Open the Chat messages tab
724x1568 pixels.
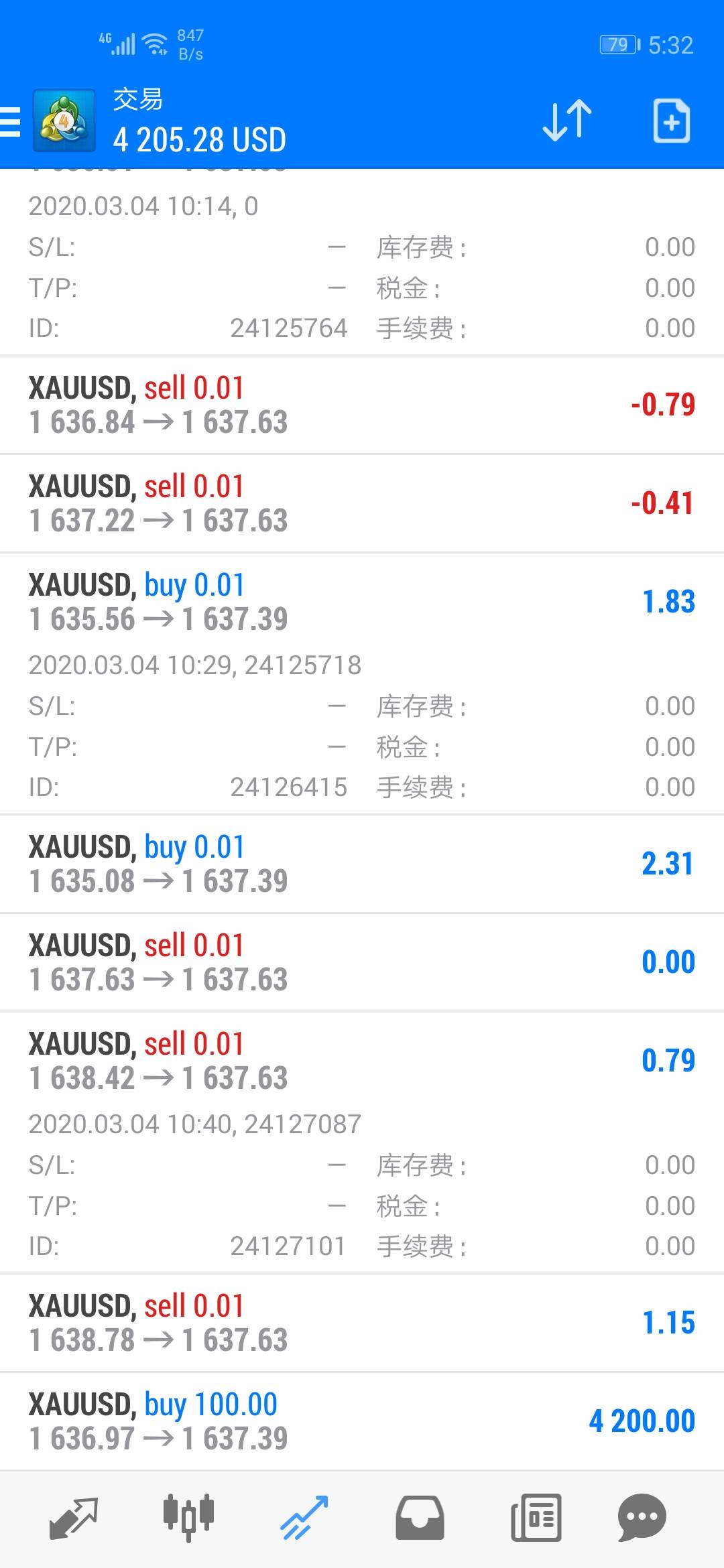click(642, 1518)
